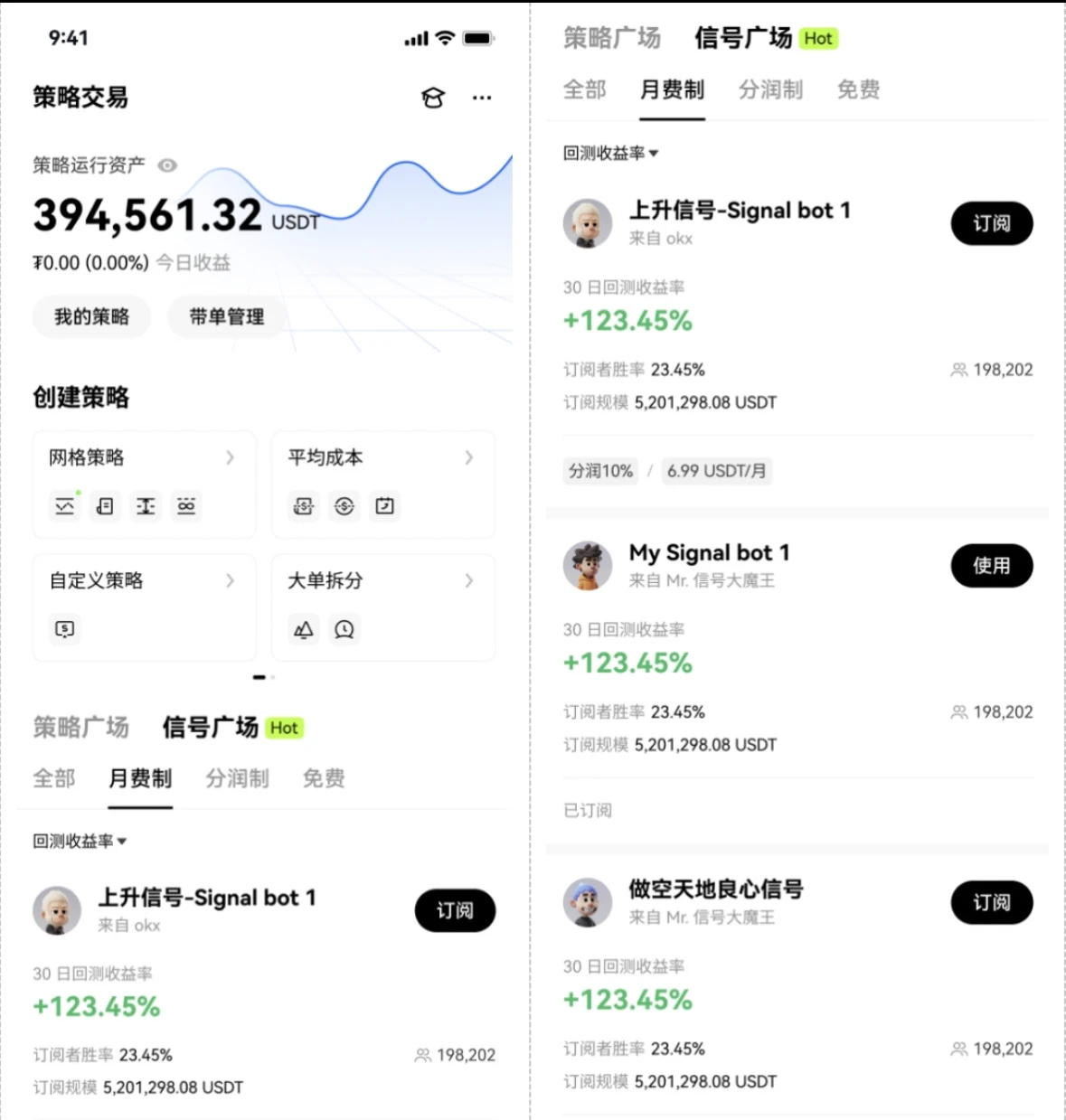
Task: Toggle the eye icon to hide 策略运行资产
Action: coord(166,165)
